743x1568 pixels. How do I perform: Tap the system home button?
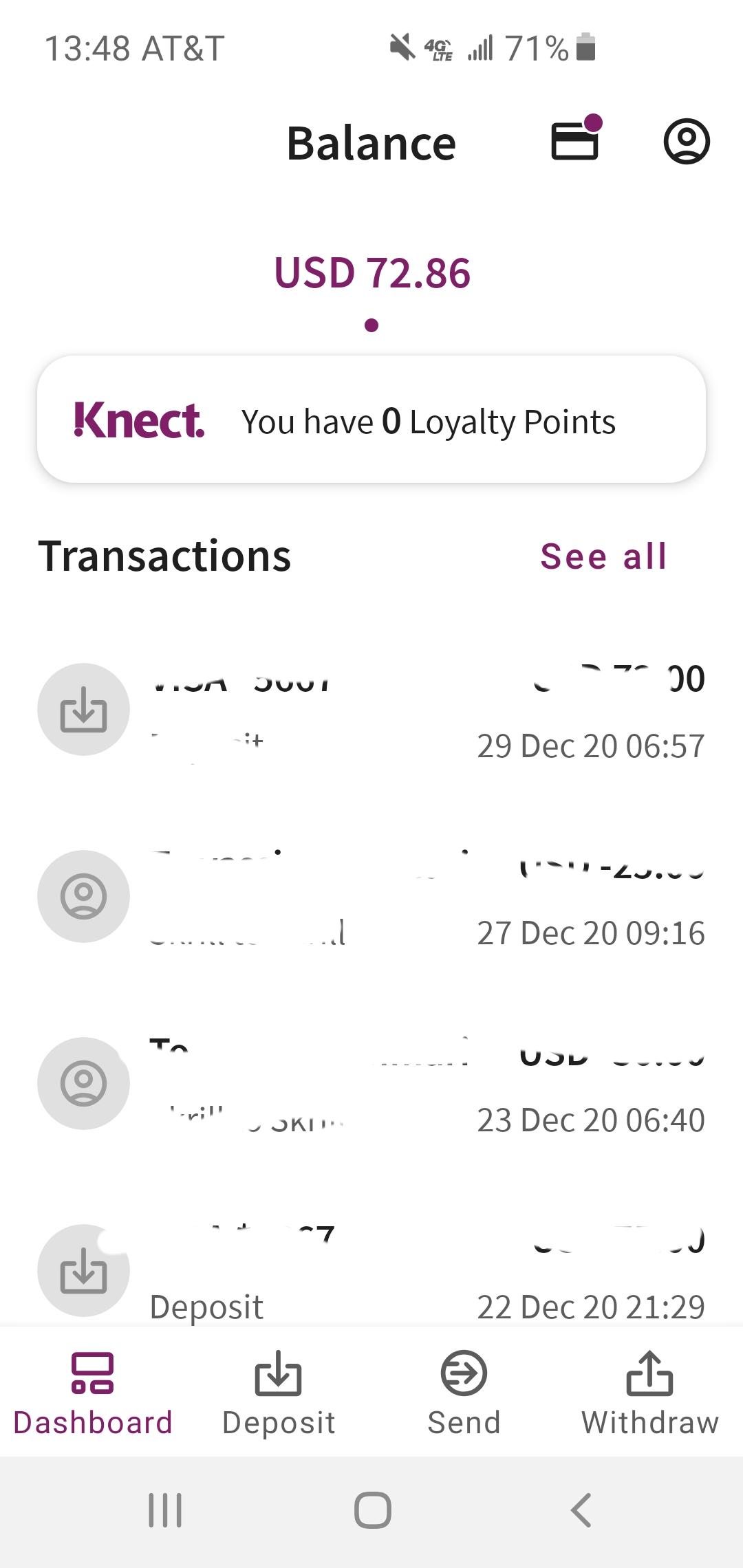tap(372, 1510)
